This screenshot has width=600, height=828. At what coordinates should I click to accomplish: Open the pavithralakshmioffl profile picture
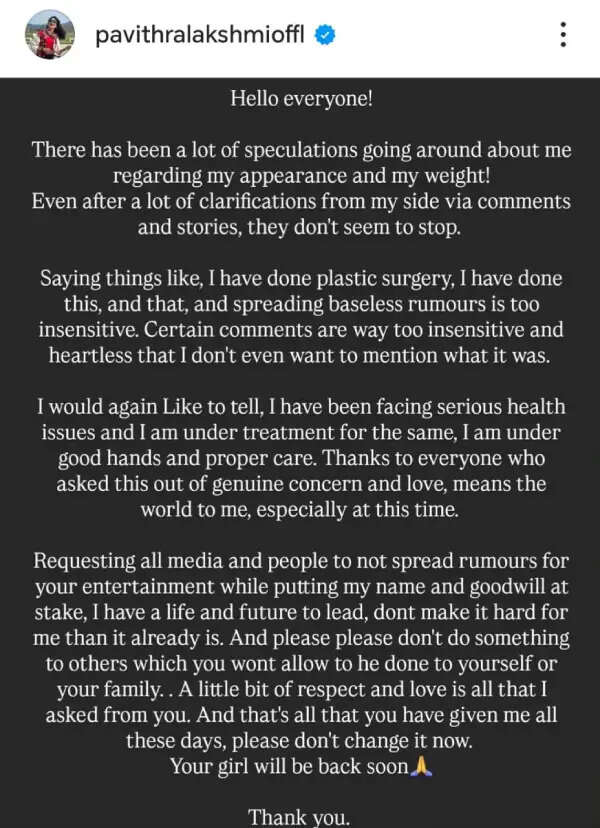click(49, 35)
